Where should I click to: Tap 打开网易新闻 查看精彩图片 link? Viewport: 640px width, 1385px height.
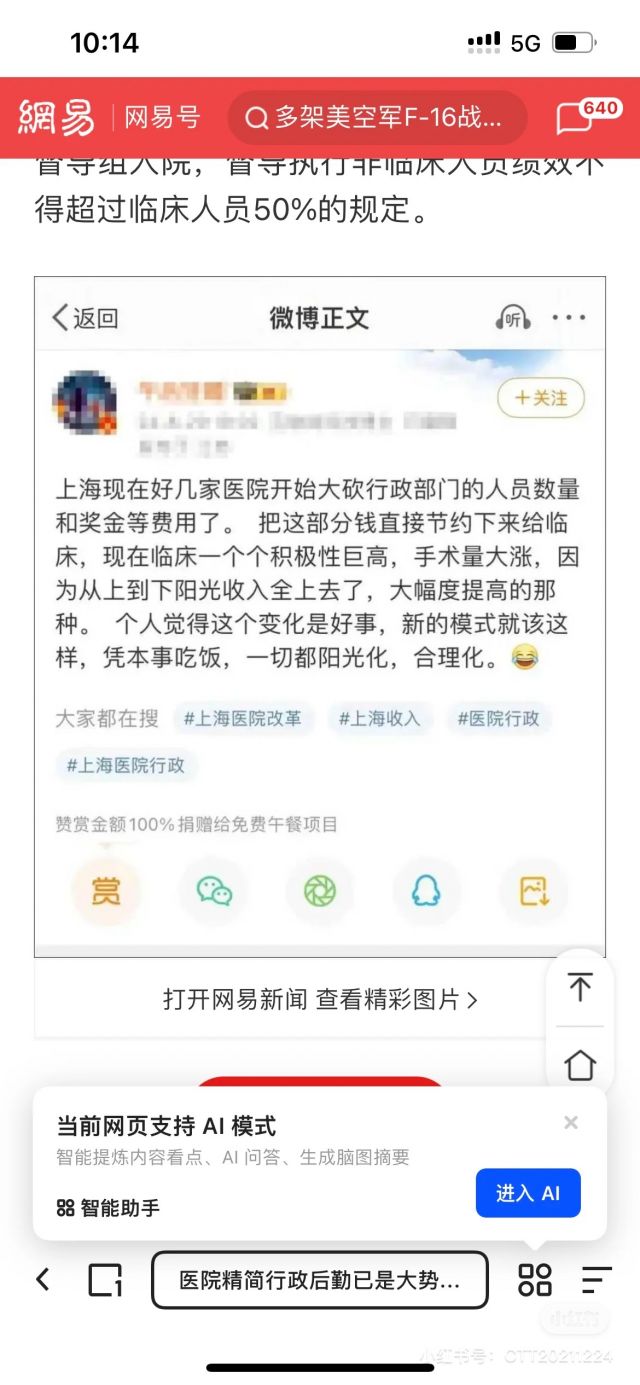tap(319, 998)
